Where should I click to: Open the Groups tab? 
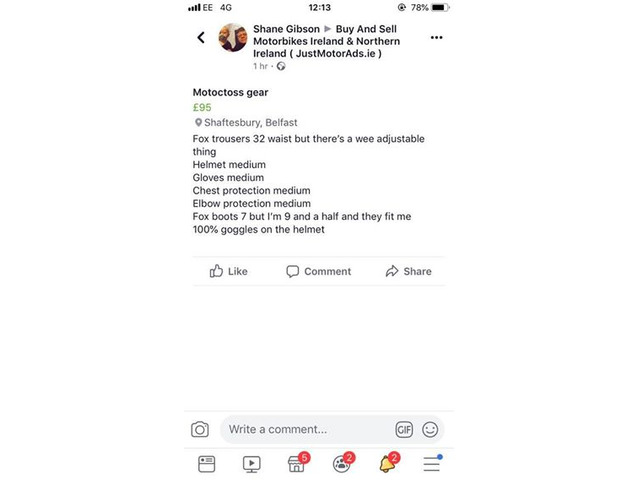pos(342,464)
